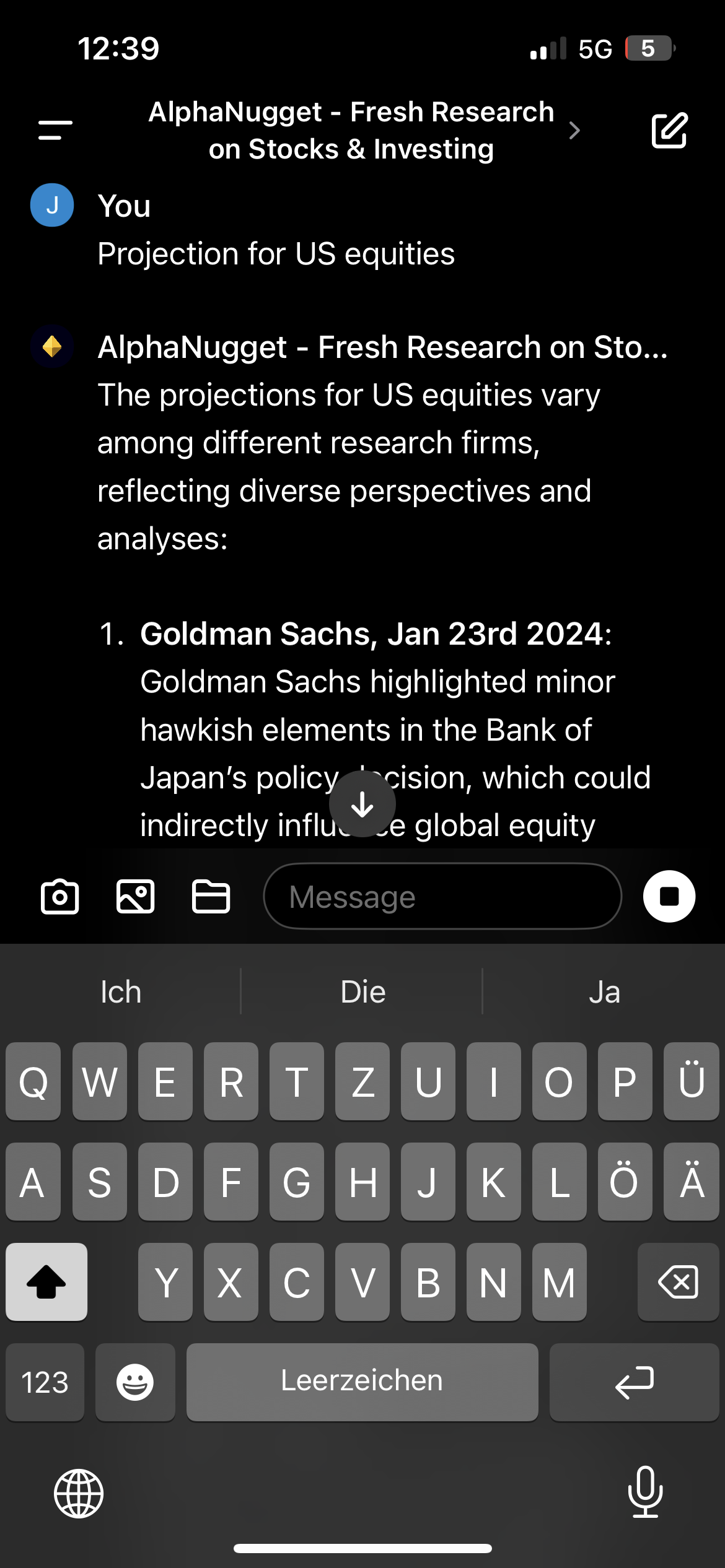Start voice dictation with the microphone
The width and height of the screenshot is (725, 1568).
[645, 1492]
